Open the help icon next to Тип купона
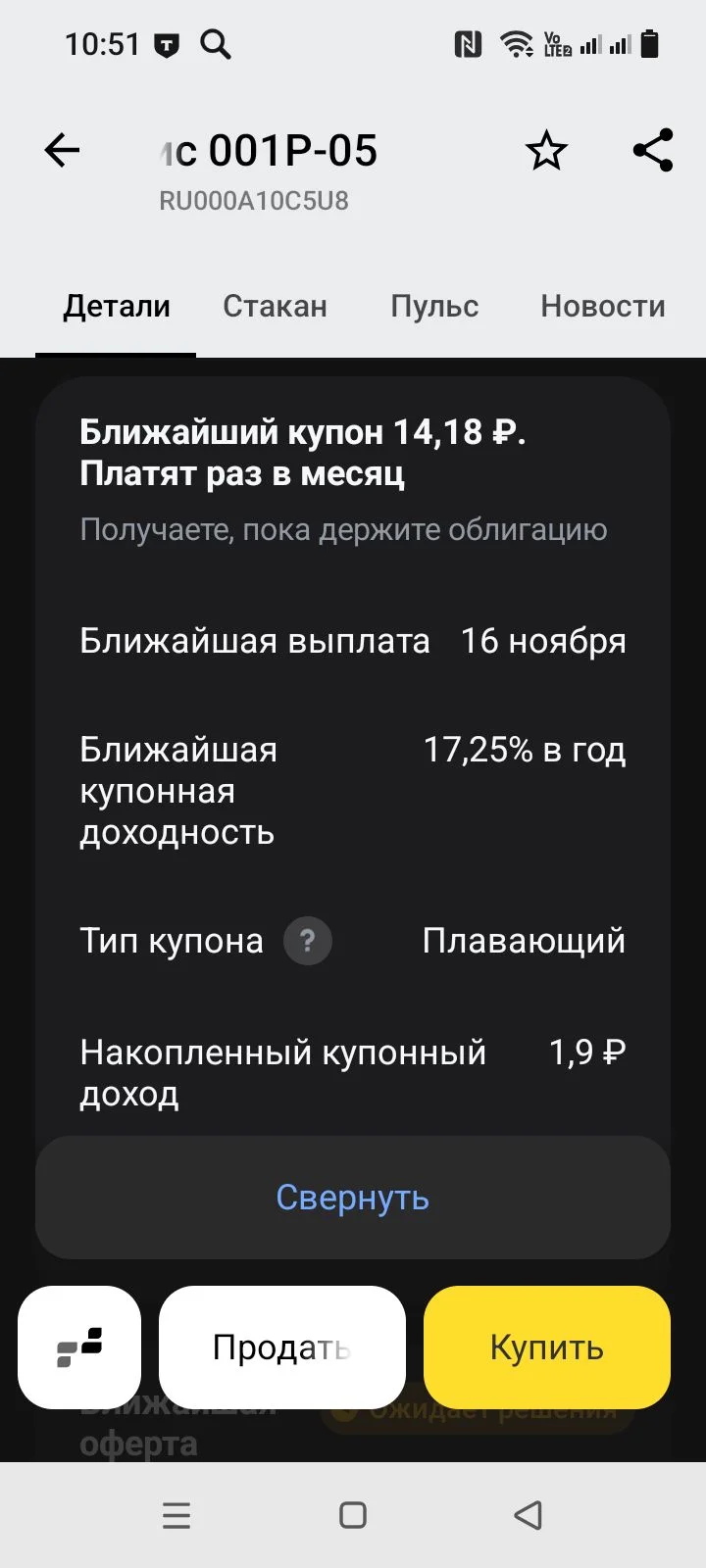 pos(308,941)
